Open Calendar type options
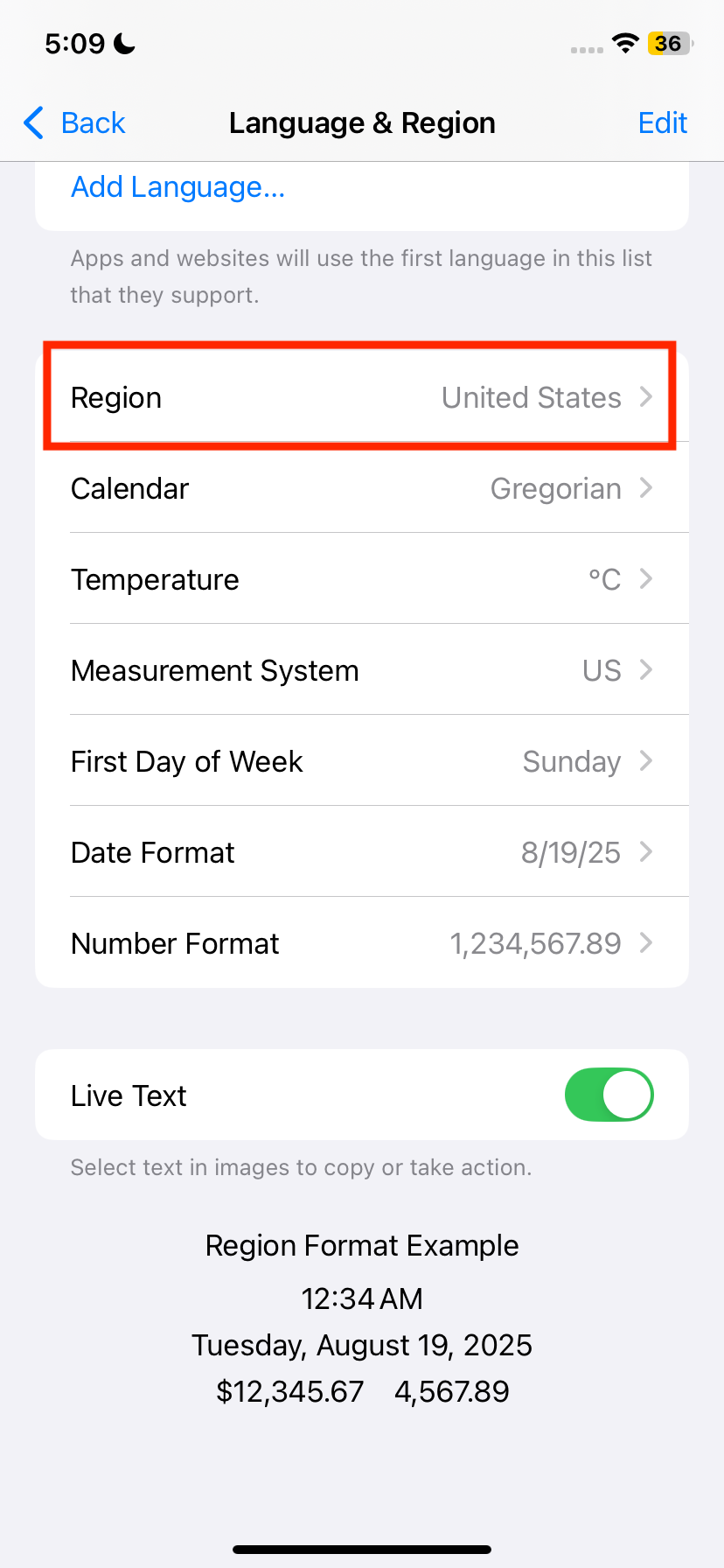The image size is (724, 1568). pyautogui.click(x=361, y=488)
